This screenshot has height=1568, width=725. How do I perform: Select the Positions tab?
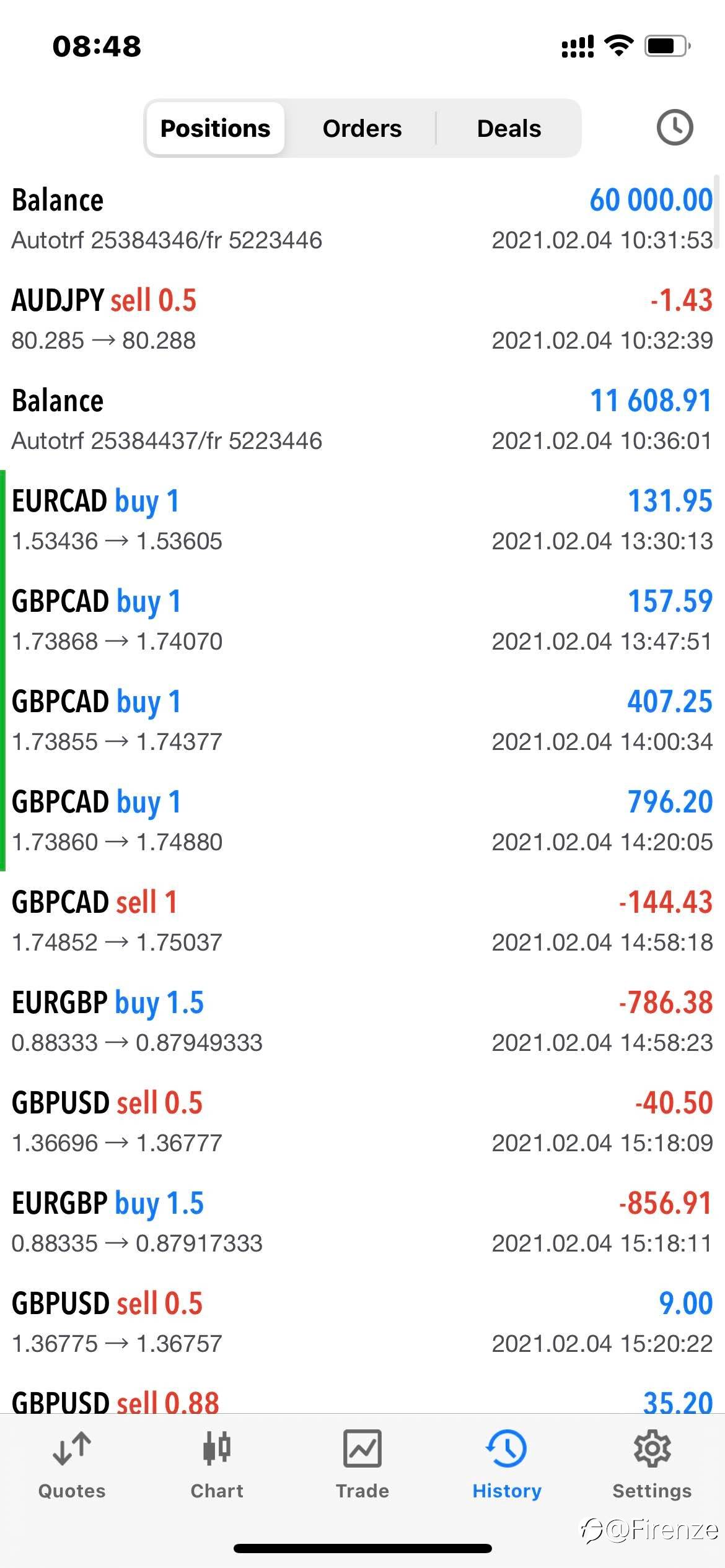[215, 129]
